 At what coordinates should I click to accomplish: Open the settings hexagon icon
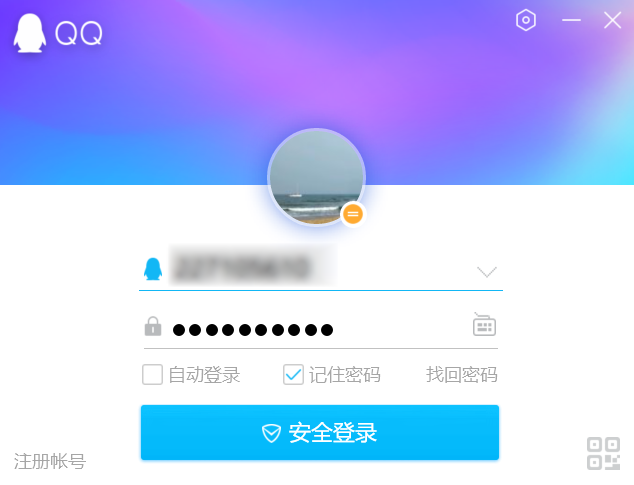[x=526, y=20]
